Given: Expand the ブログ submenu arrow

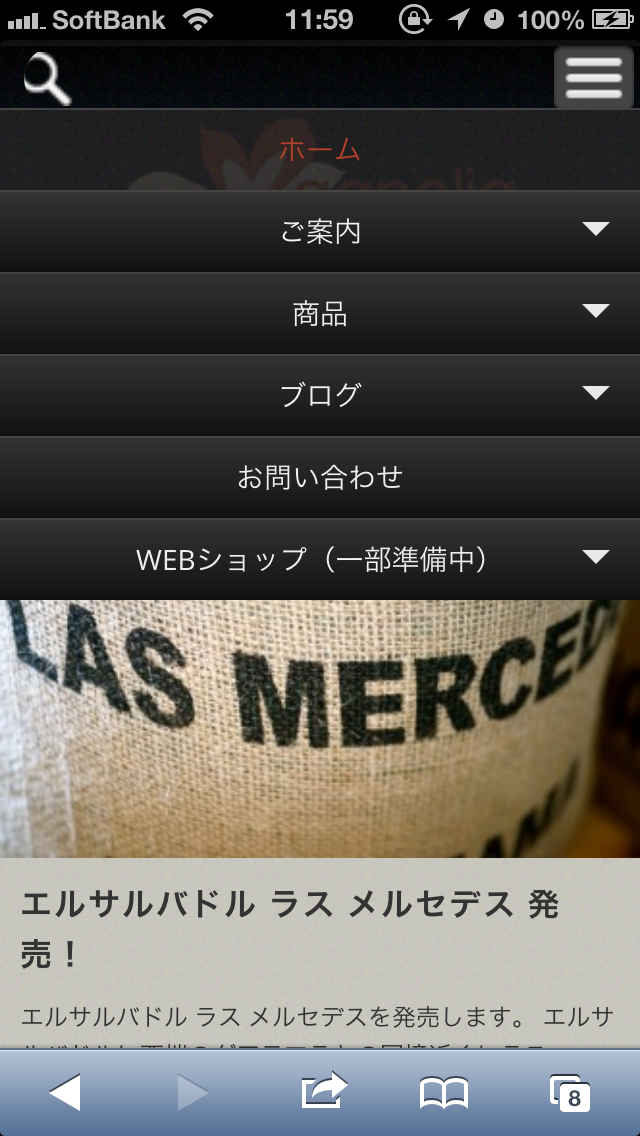Looking at the screenshot, I should point(596,393).
